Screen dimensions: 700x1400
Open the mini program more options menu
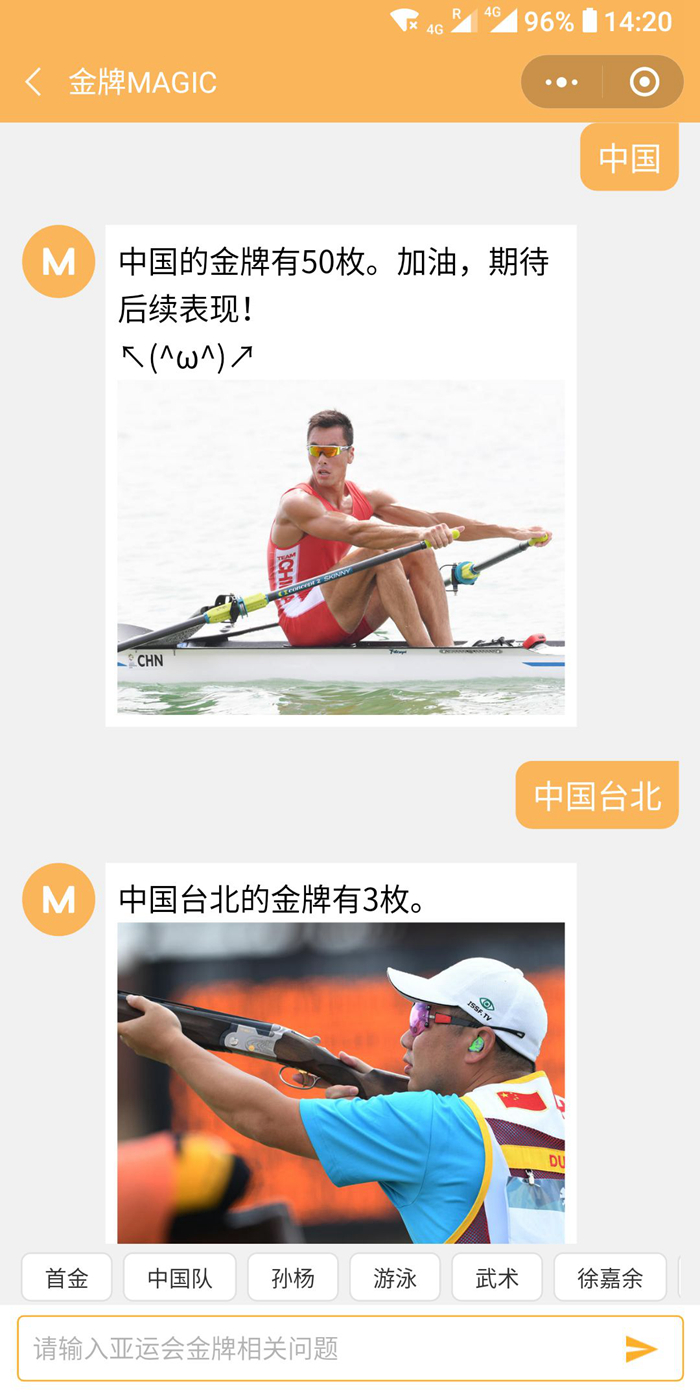point(562,82)
